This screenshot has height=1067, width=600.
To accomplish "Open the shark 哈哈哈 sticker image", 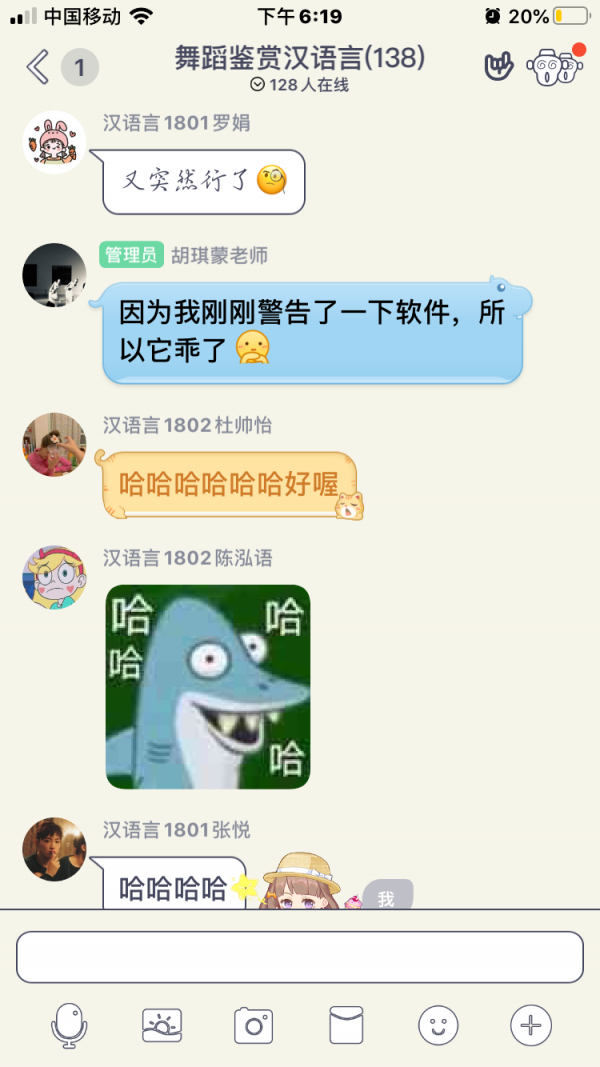I will pyautogui.click(x=208, y=687).
